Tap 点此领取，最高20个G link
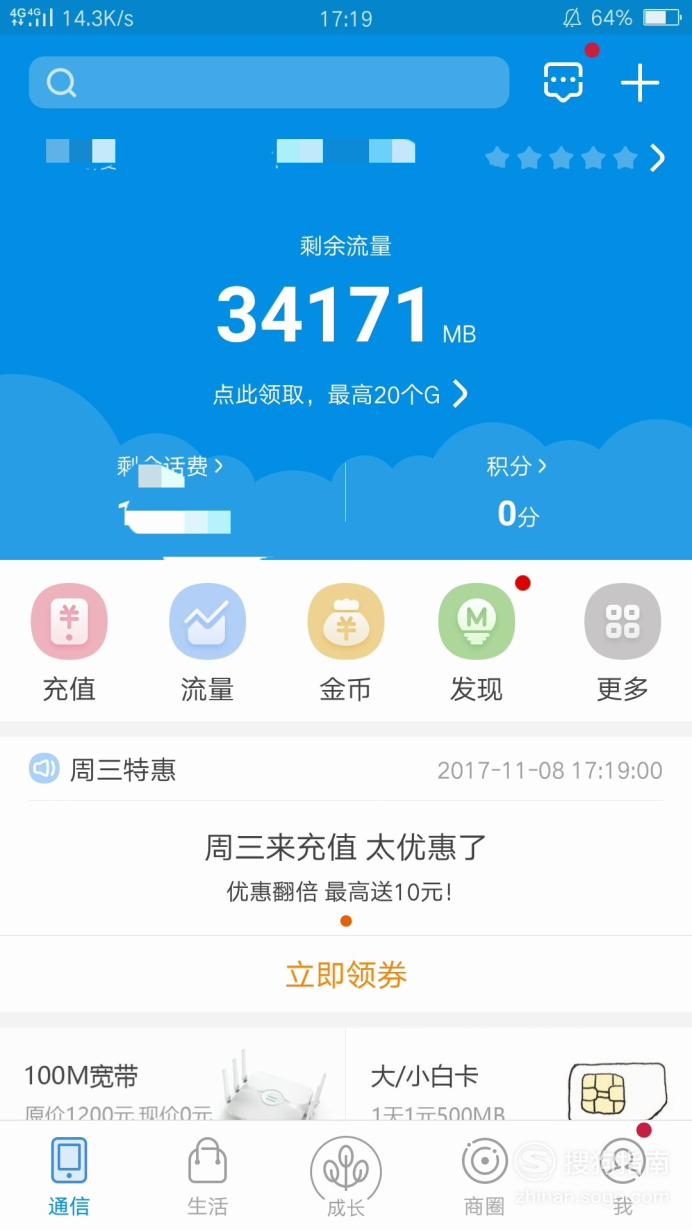The height and width of the screenshot is (1230, 692). [340, 395]
